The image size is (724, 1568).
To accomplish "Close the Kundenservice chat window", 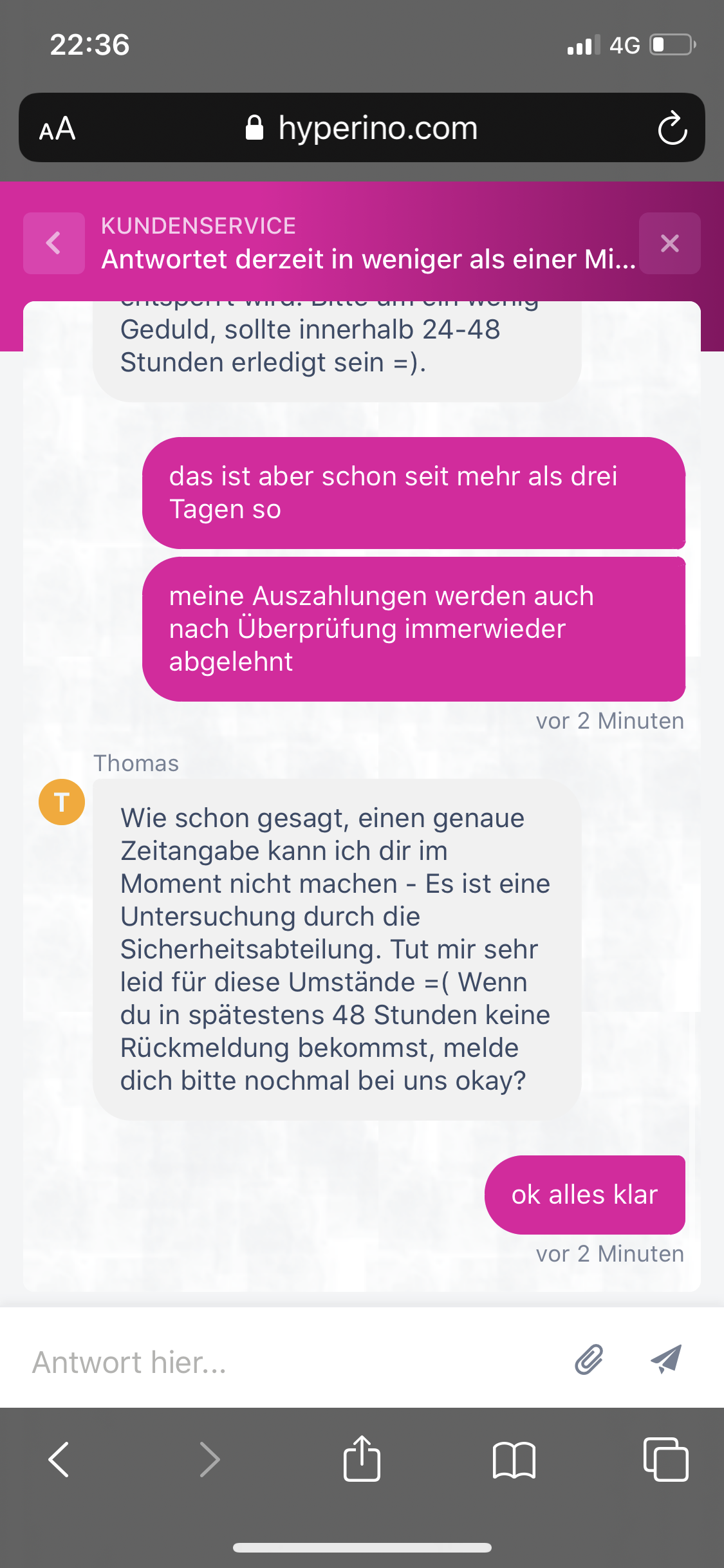I will tap(669, 243).
